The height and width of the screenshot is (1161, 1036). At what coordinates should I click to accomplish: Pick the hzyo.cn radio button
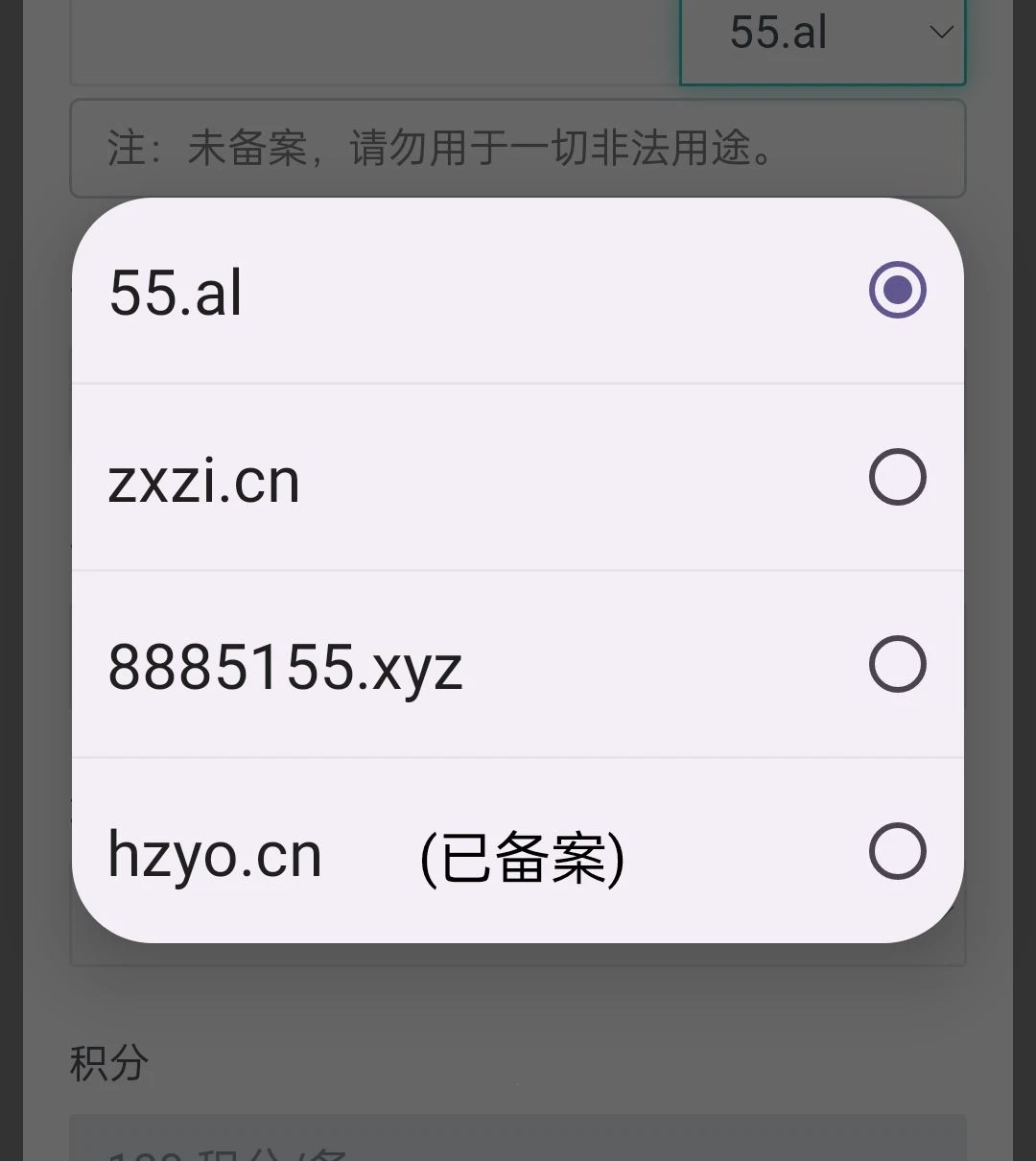(x=898, y=850)
